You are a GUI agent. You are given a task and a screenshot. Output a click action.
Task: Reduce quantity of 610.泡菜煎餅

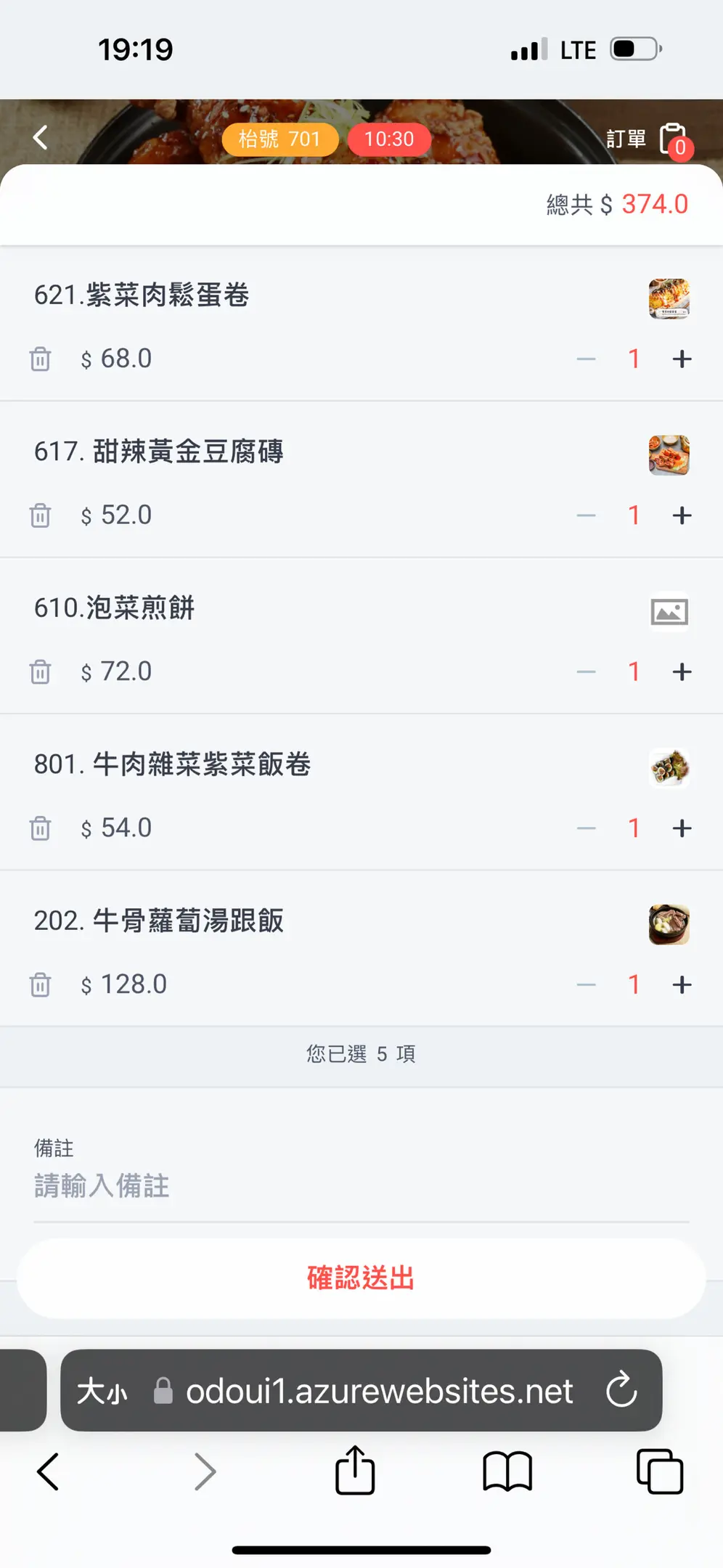tap(586, 671)
